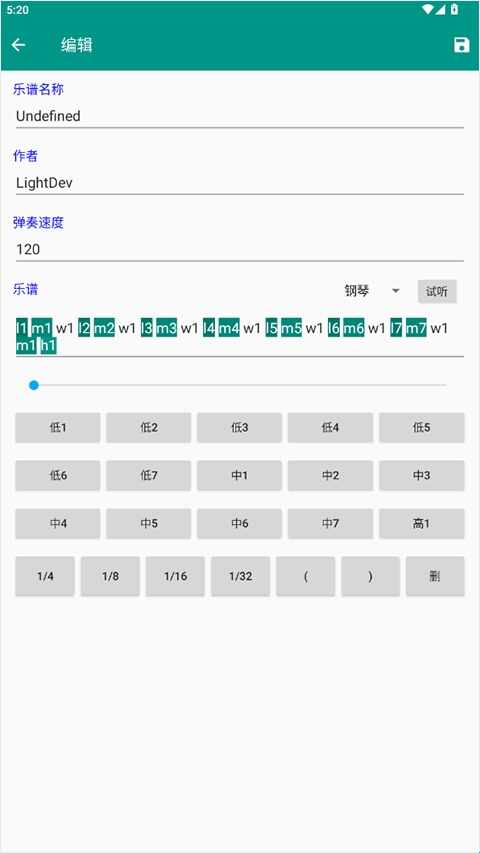
Task: Insert the 低1 note
Action: tap(58, 428)
